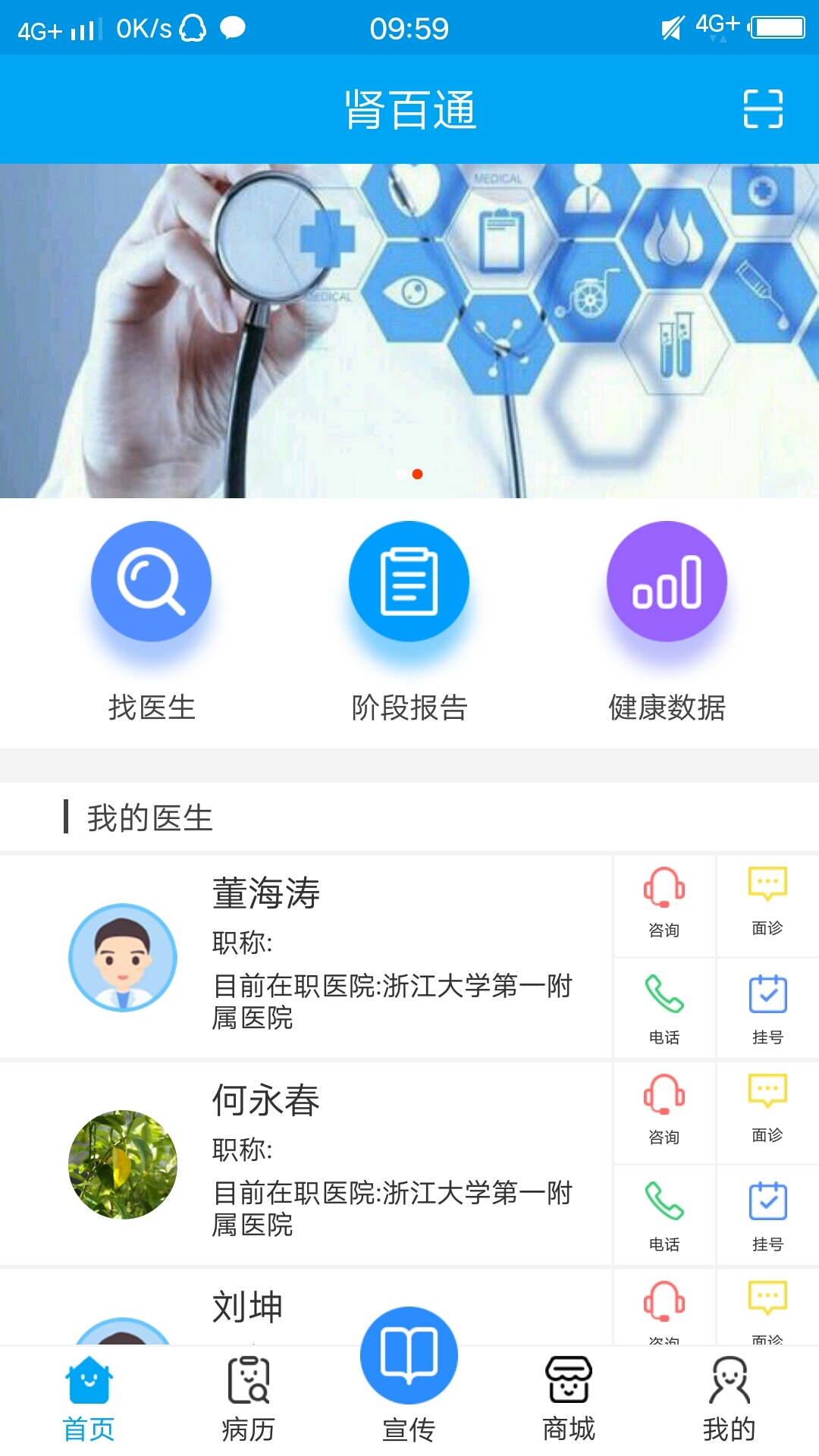Tap 面诊 for doctor 何永春

pyautogui.click(x=767, y=1109)
